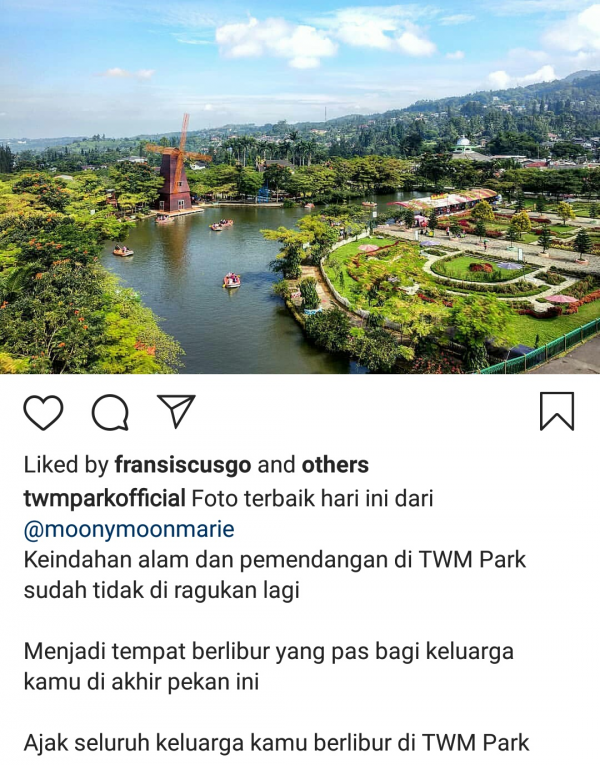This screenshot has width=600, height=765.
Task: Share the post via paper plane icon
Action: click(x=176, y=411)
